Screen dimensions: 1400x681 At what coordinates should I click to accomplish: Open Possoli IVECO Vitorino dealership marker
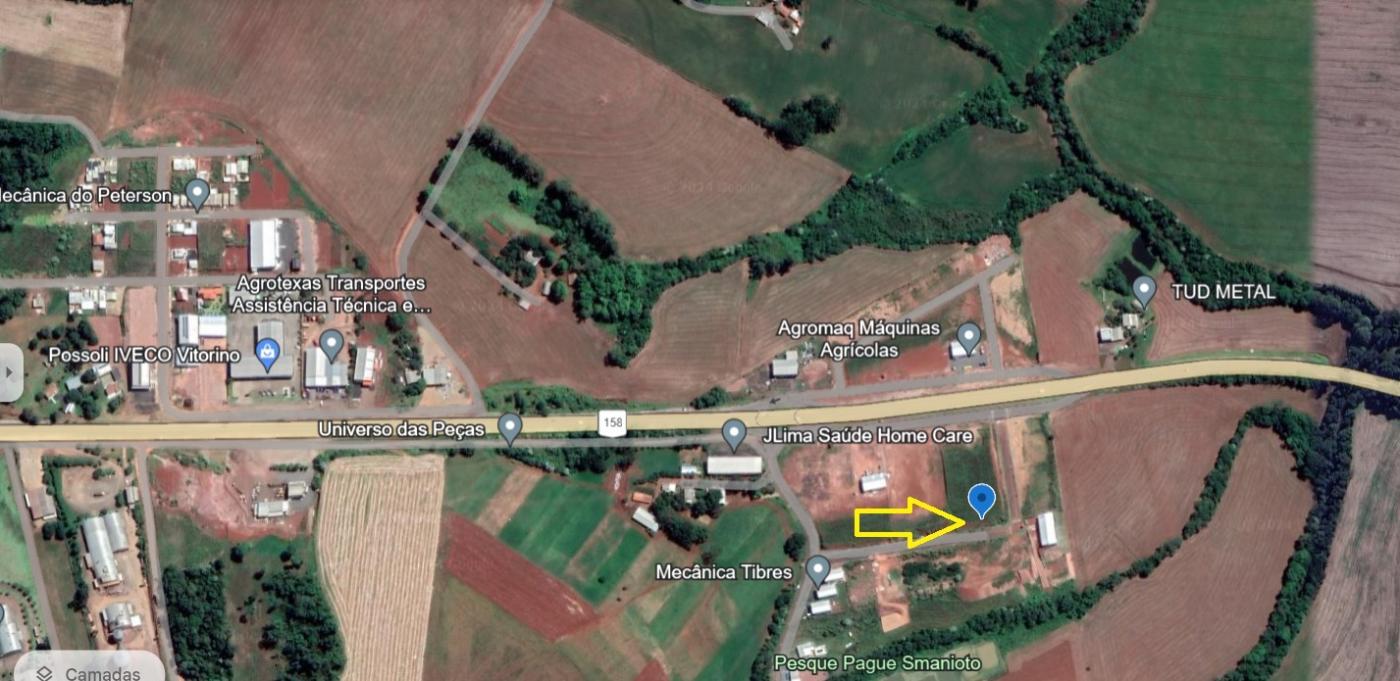tap(267, 353)
